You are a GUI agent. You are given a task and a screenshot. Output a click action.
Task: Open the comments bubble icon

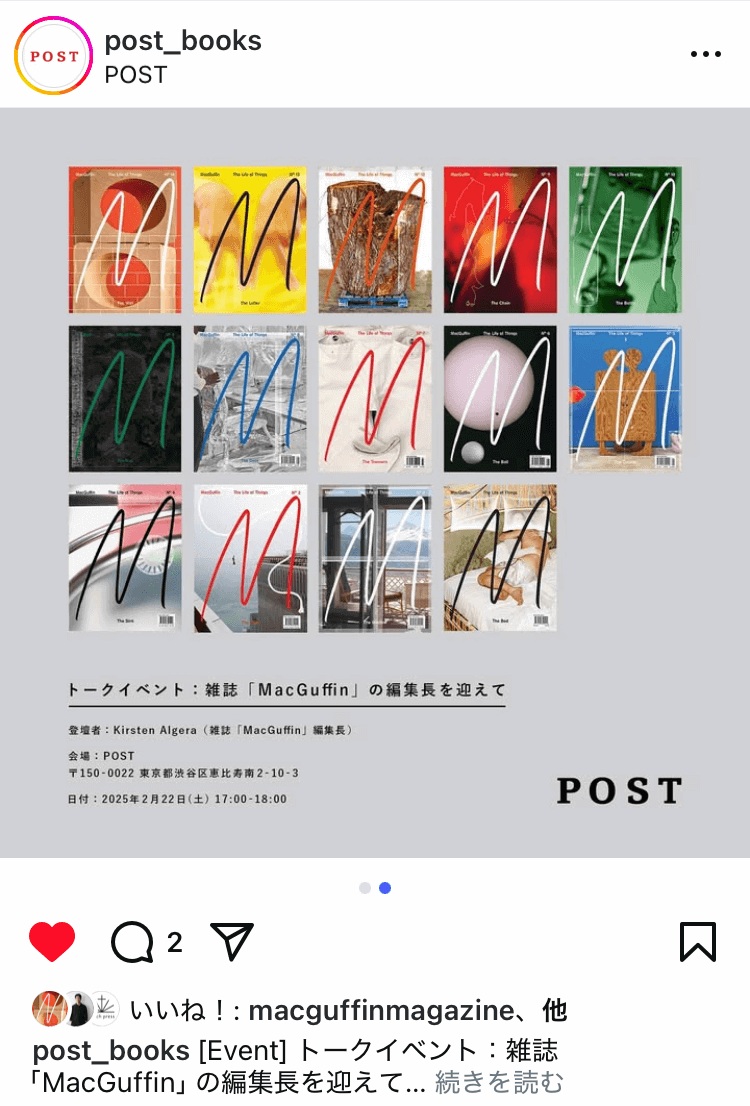click(x=132, y=941)
